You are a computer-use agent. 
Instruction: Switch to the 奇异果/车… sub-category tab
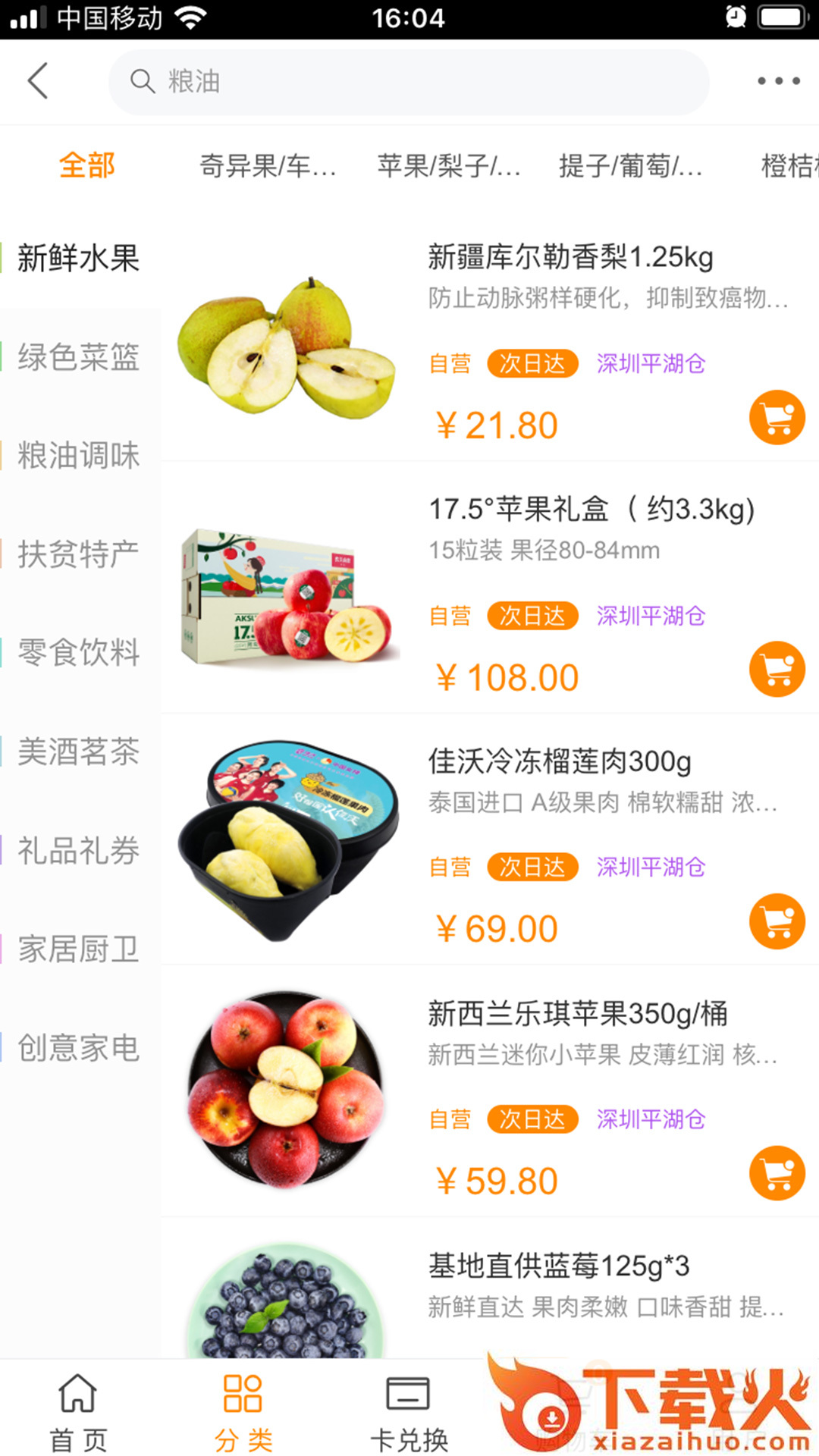[x=267, y=165]
